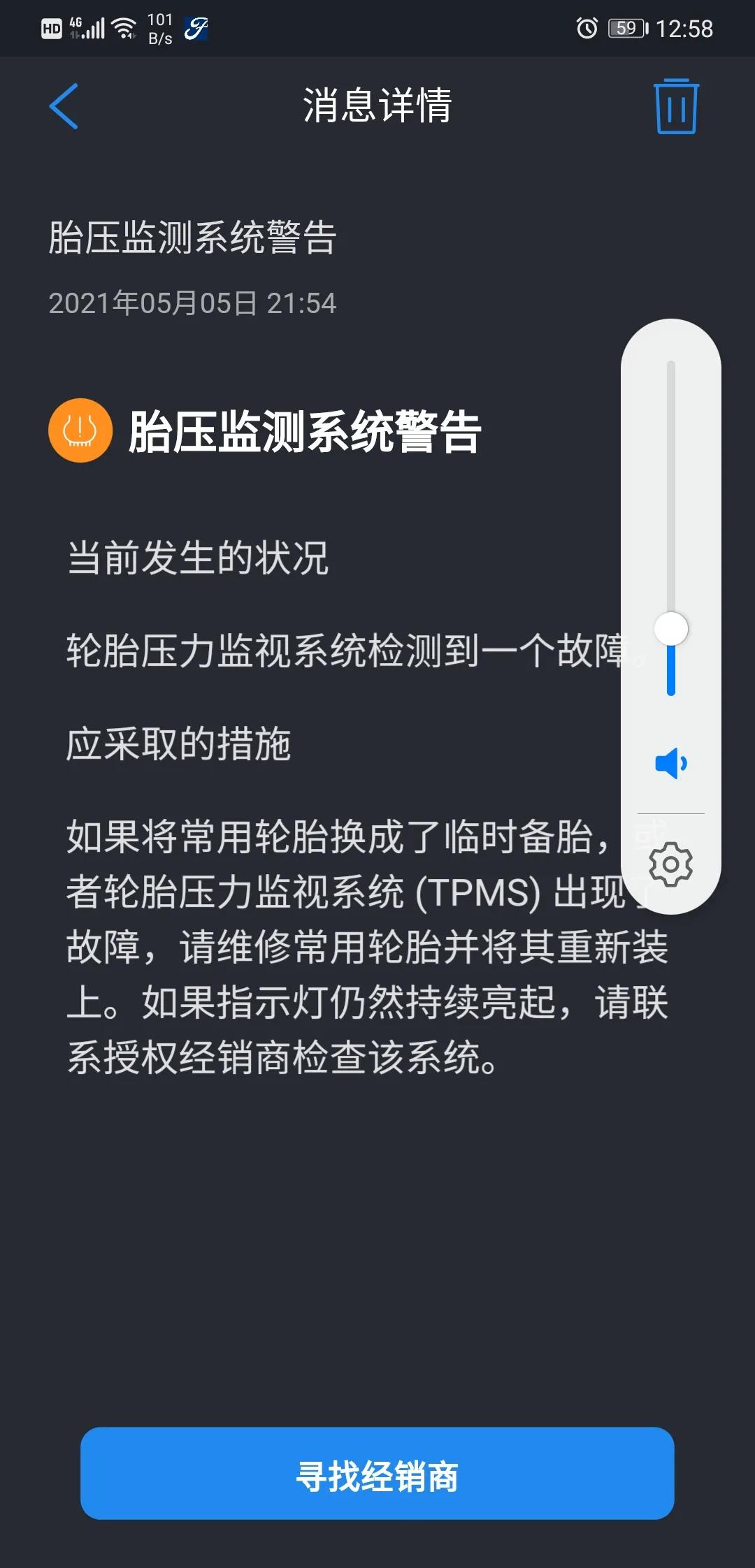
Task: Tap the clock showing 12:58
Action: (x=685, y=28)
